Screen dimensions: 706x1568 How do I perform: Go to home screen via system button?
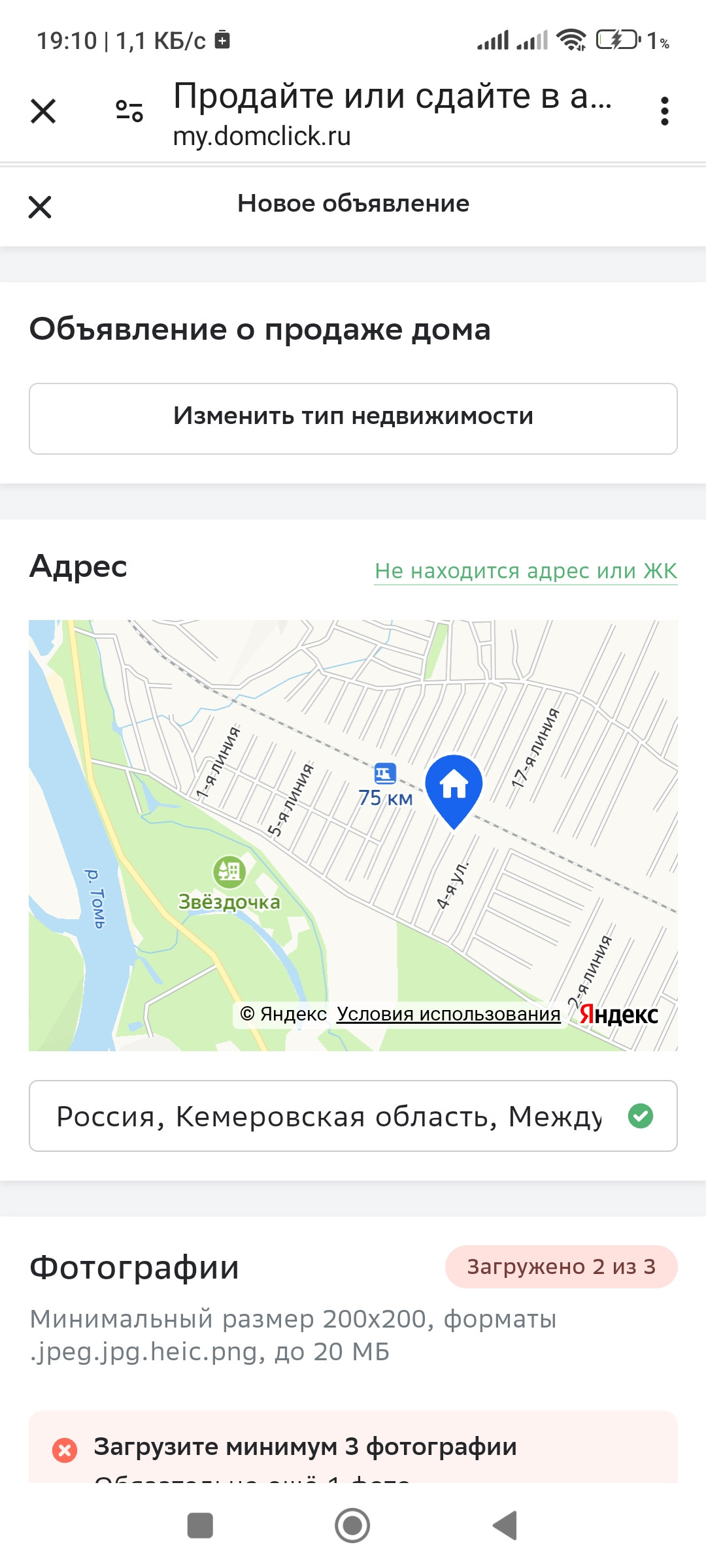click(x=352, y=1526)
